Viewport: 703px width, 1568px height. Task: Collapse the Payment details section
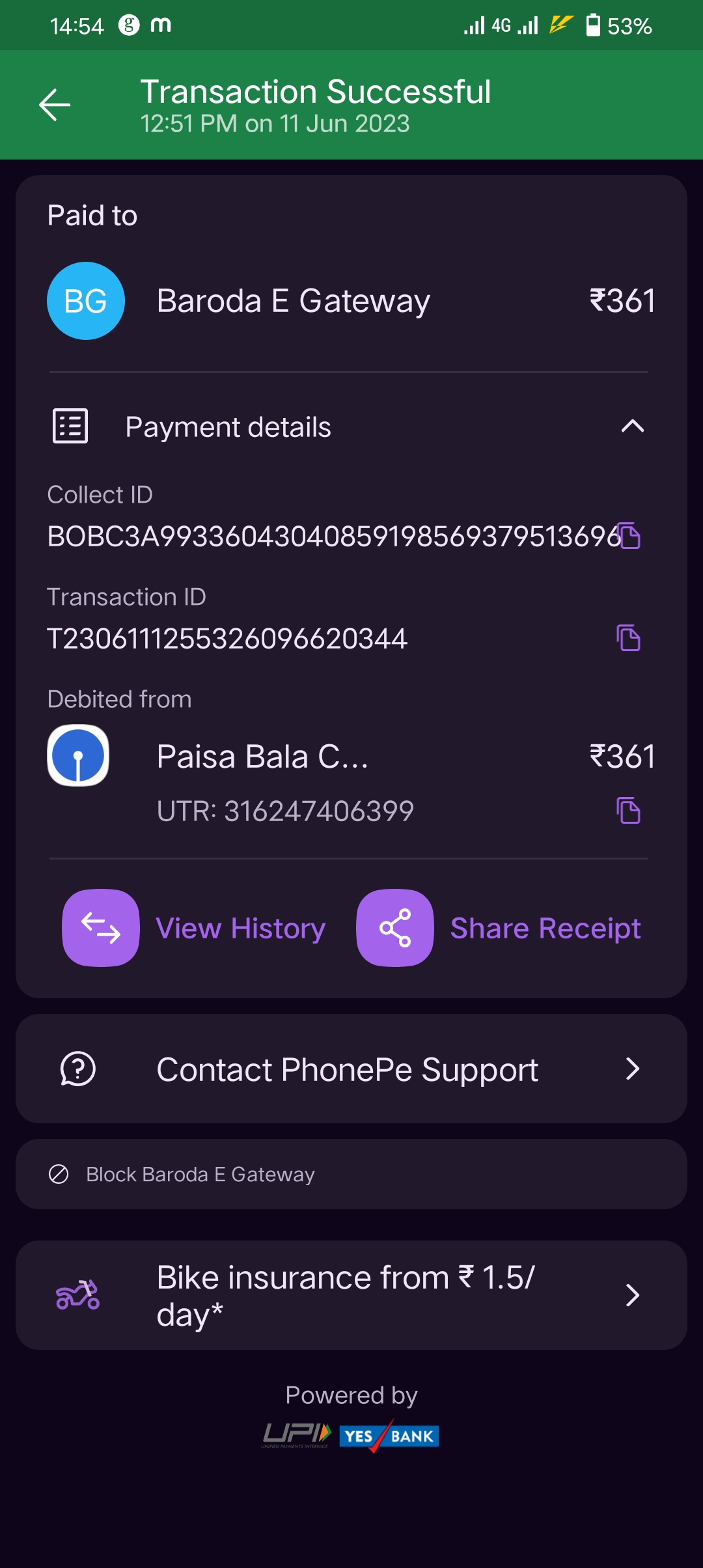click(x=632, y=427)
